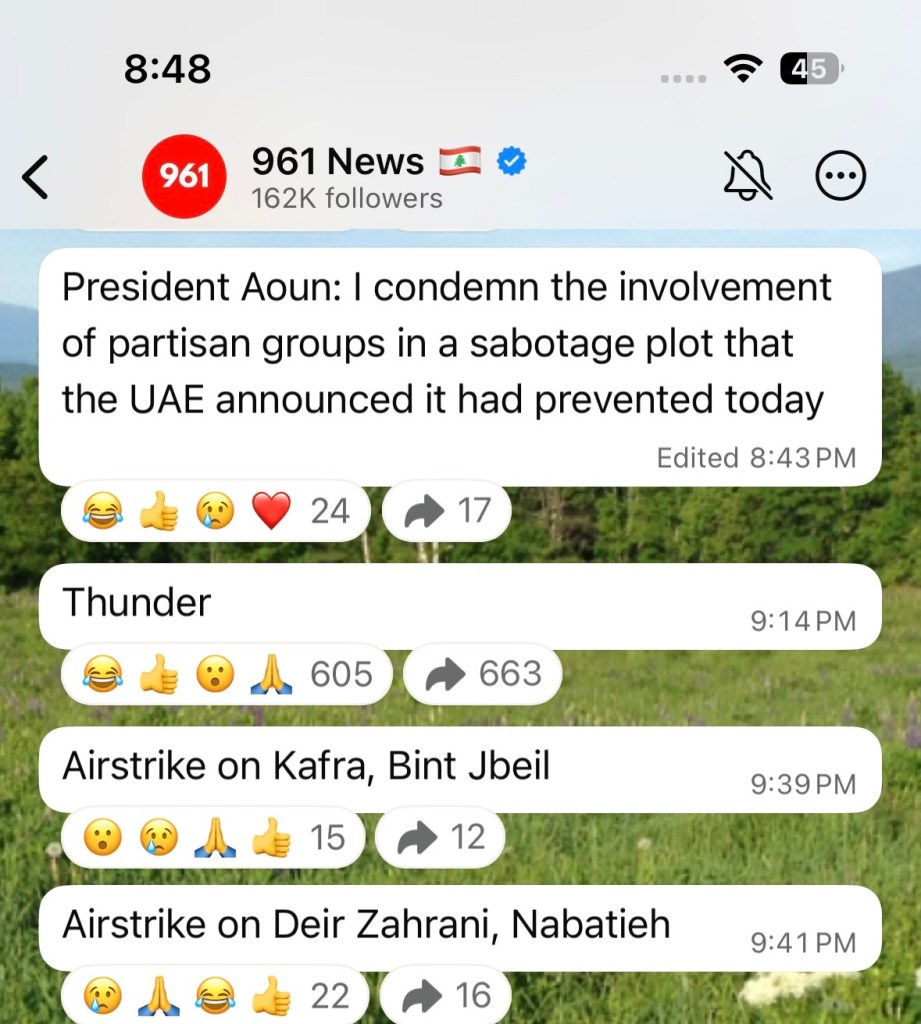Image resolution: width=921 pixels, height=1024 pixels.
Task: Open the 961 News channel profile
Action: coord(184,177)
